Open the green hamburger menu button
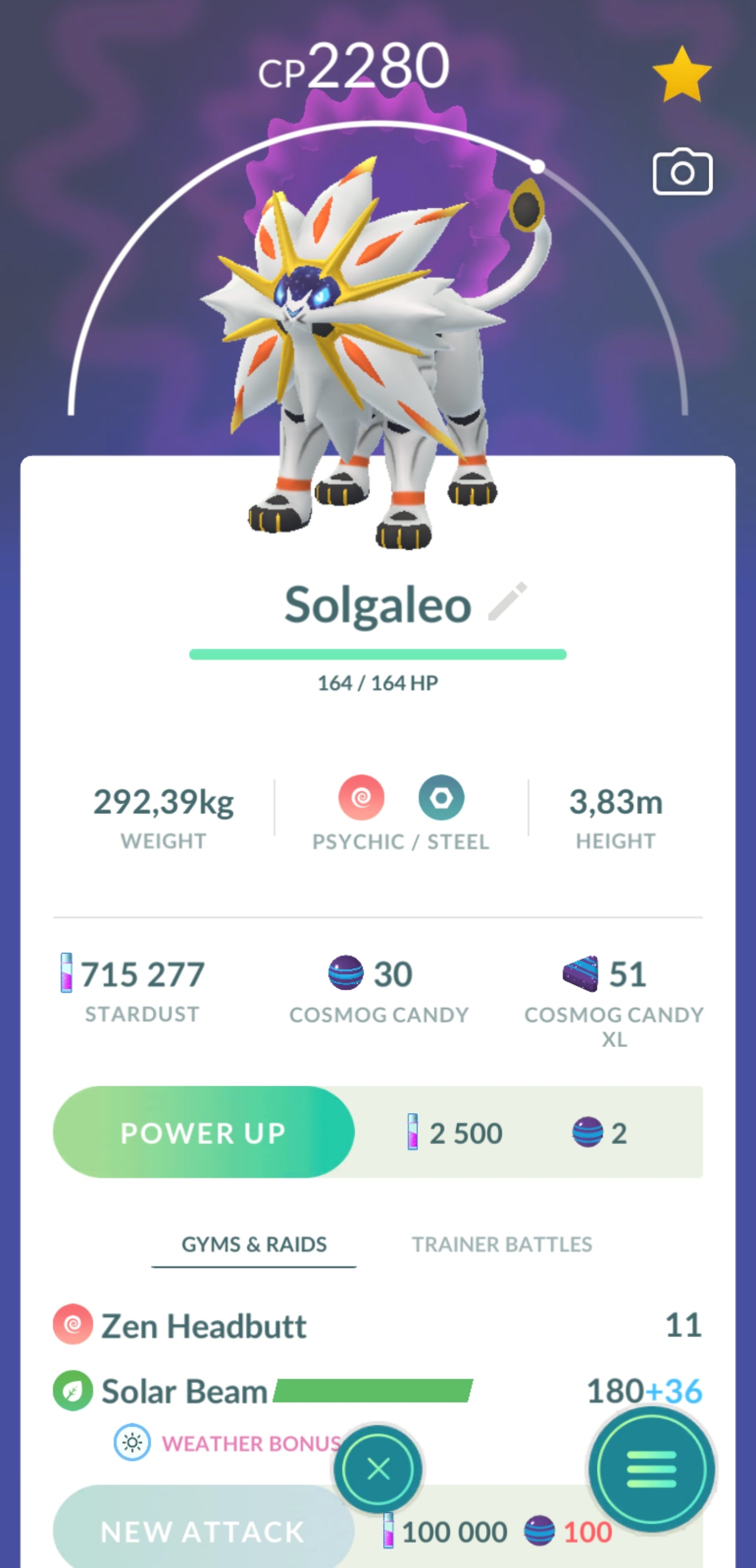This screenshot has width=756, height=1568. click(x=651, y=1469)
